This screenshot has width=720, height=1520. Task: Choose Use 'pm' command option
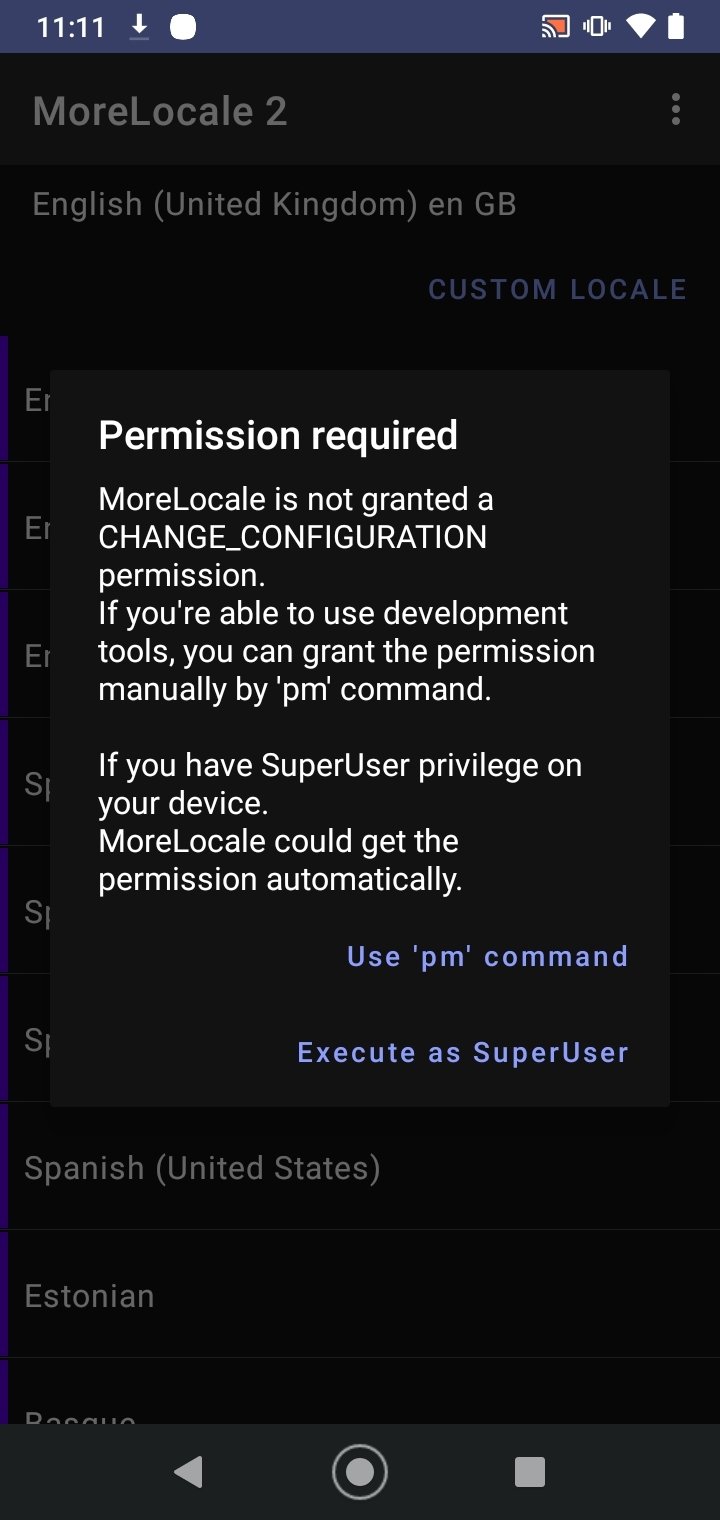click(x=487, y=957)
